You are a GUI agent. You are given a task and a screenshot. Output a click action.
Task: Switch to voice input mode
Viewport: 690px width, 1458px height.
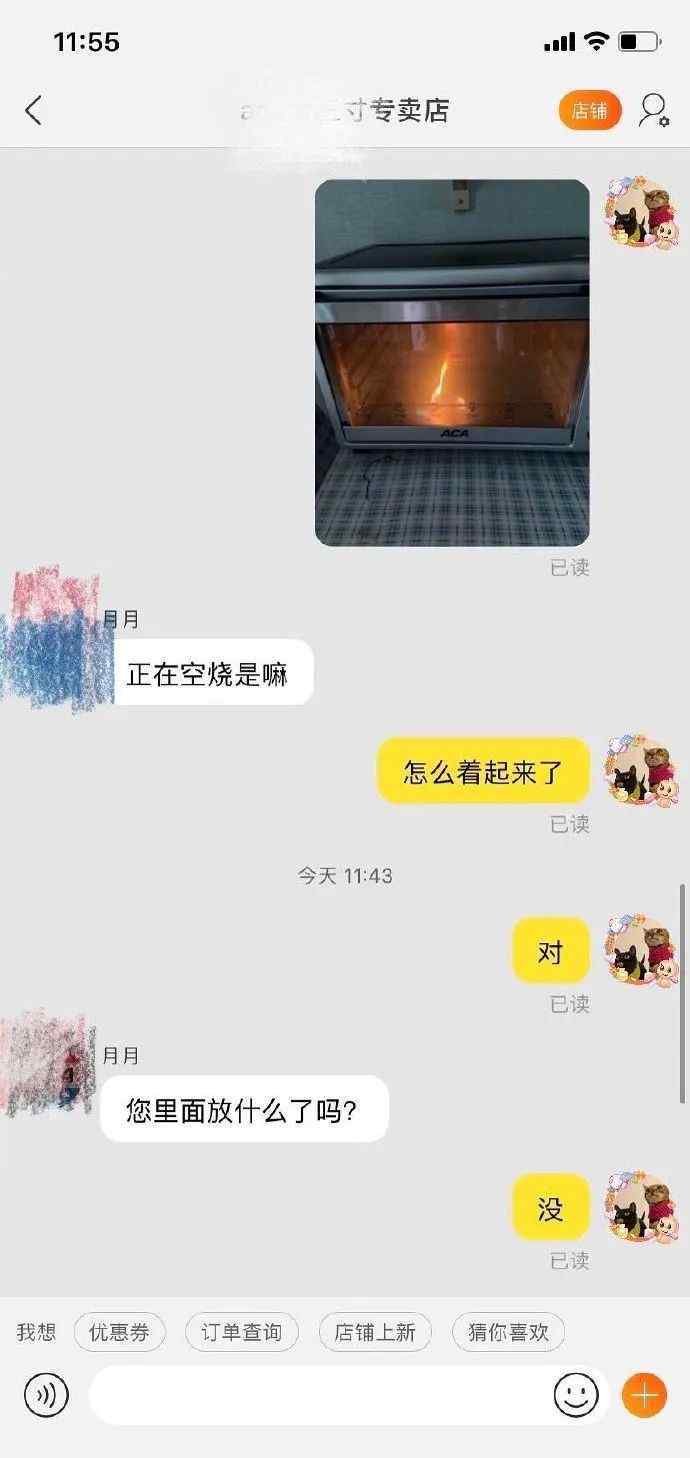pos(46,1395)
